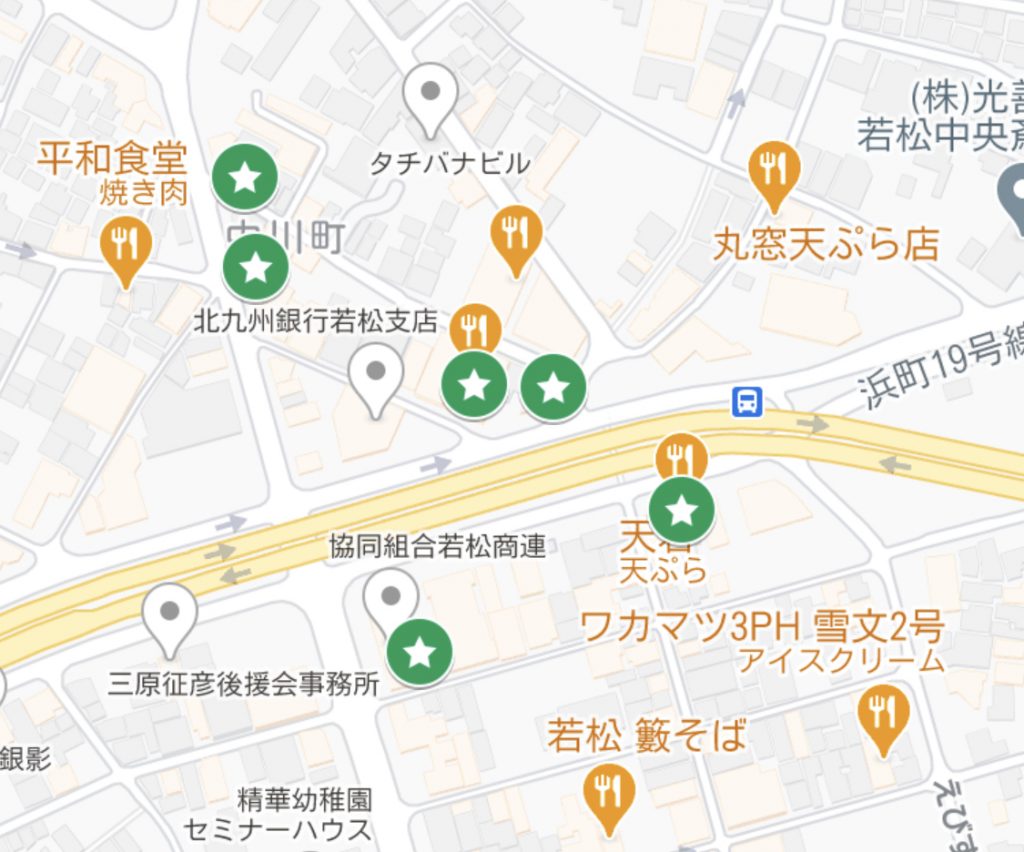Tap the ワカマツ3PH 雪文2号 ice cream pin
Screen dimensions: 1024x852
tap(883, 712)
